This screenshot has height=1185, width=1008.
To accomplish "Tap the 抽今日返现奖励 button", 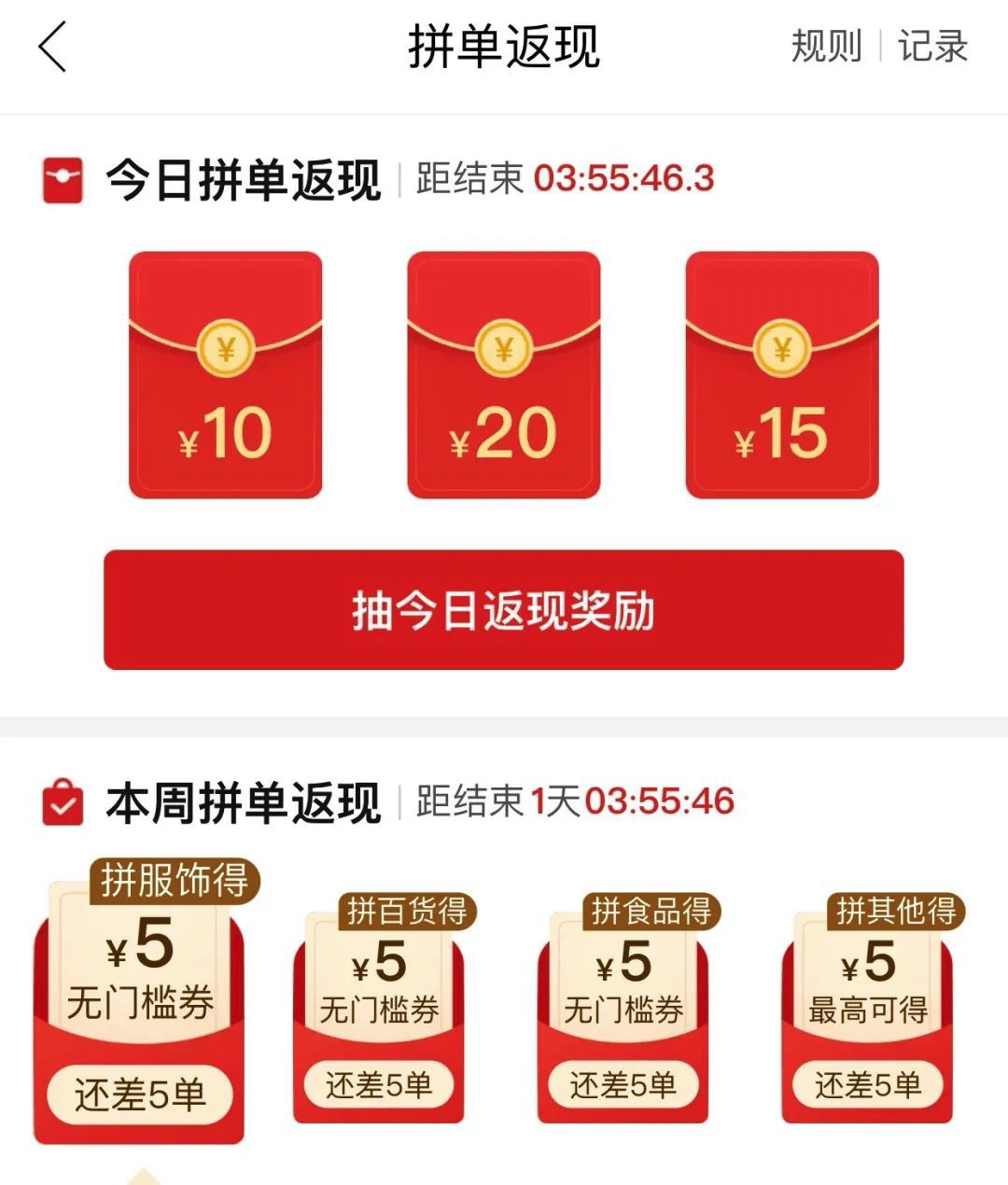I will pos(503,610).
